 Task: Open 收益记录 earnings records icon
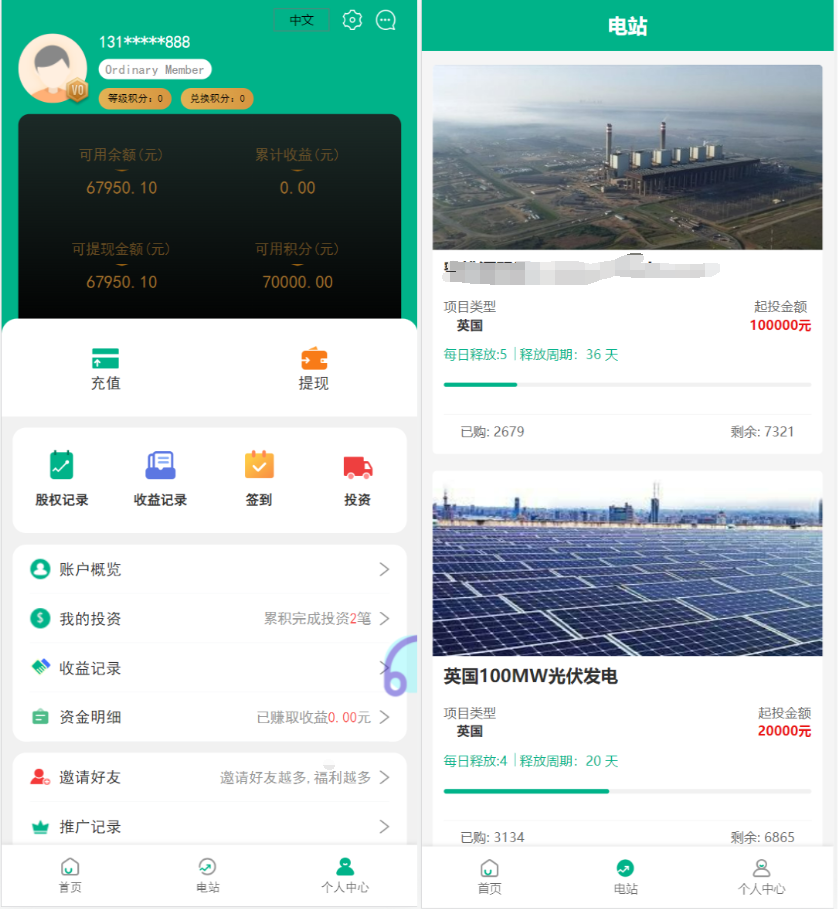click(x=159, y=464)
